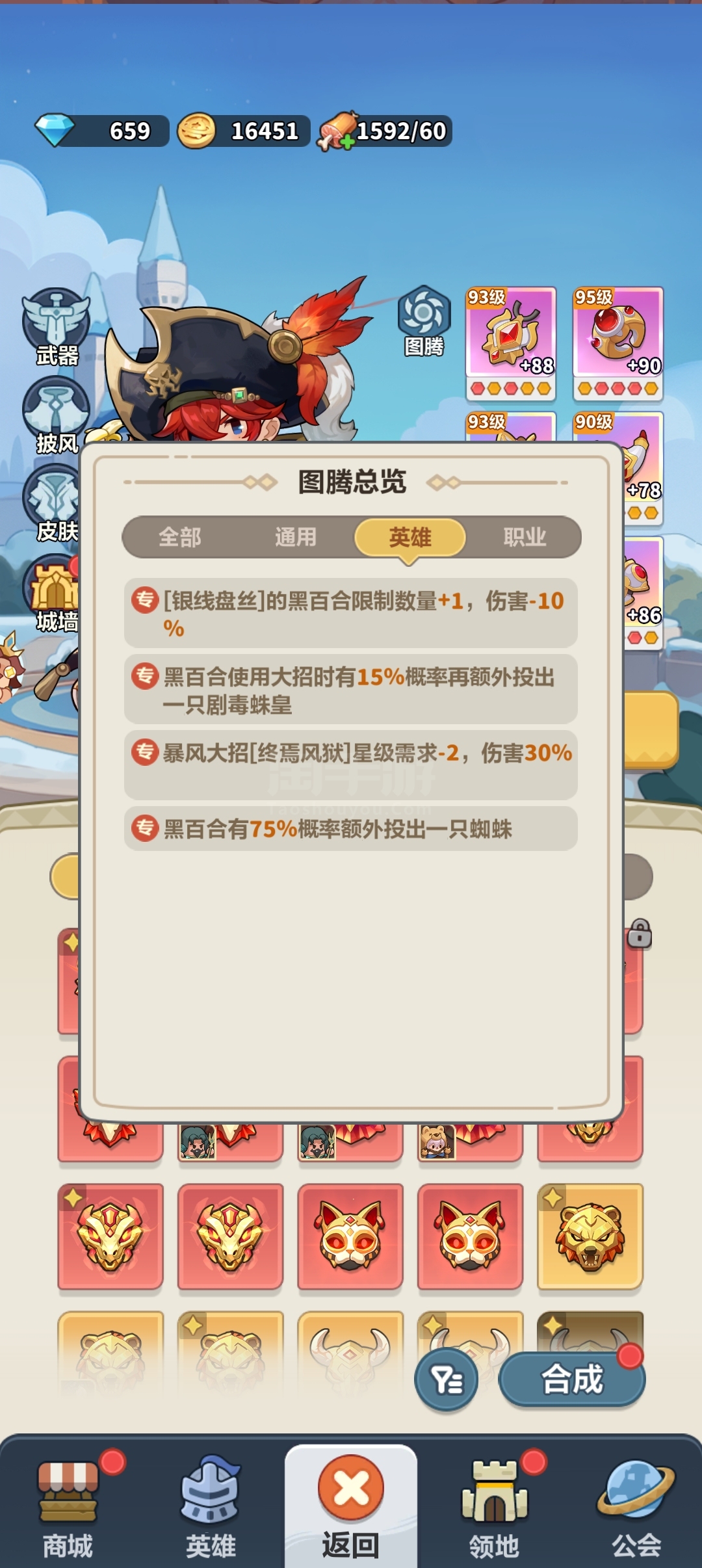
Task: Tap the 合成 button
Action: pyautogui.click(x=572, y=1379)
